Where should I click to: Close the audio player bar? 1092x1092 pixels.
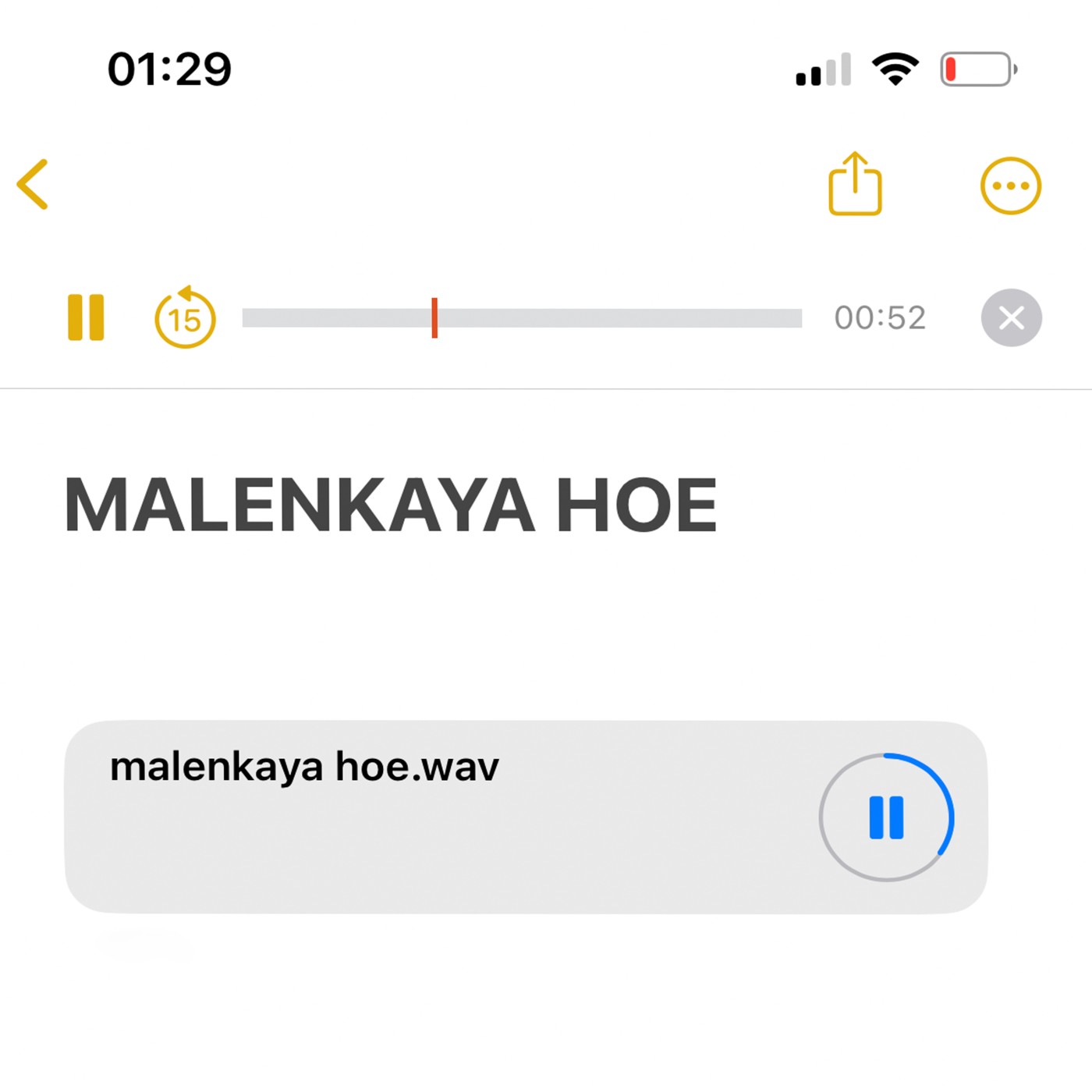(1011, 318)
